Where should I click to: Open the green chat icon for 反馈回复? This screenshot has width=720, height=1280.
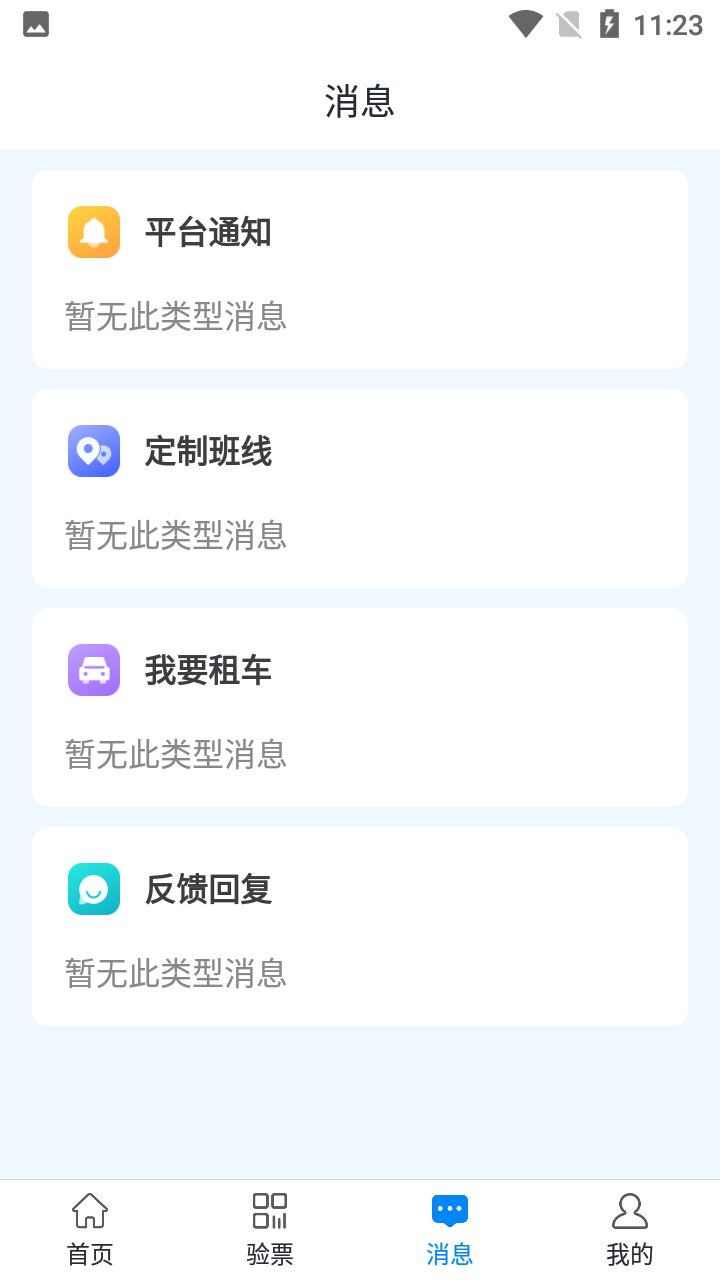click(x=93, y=888)
